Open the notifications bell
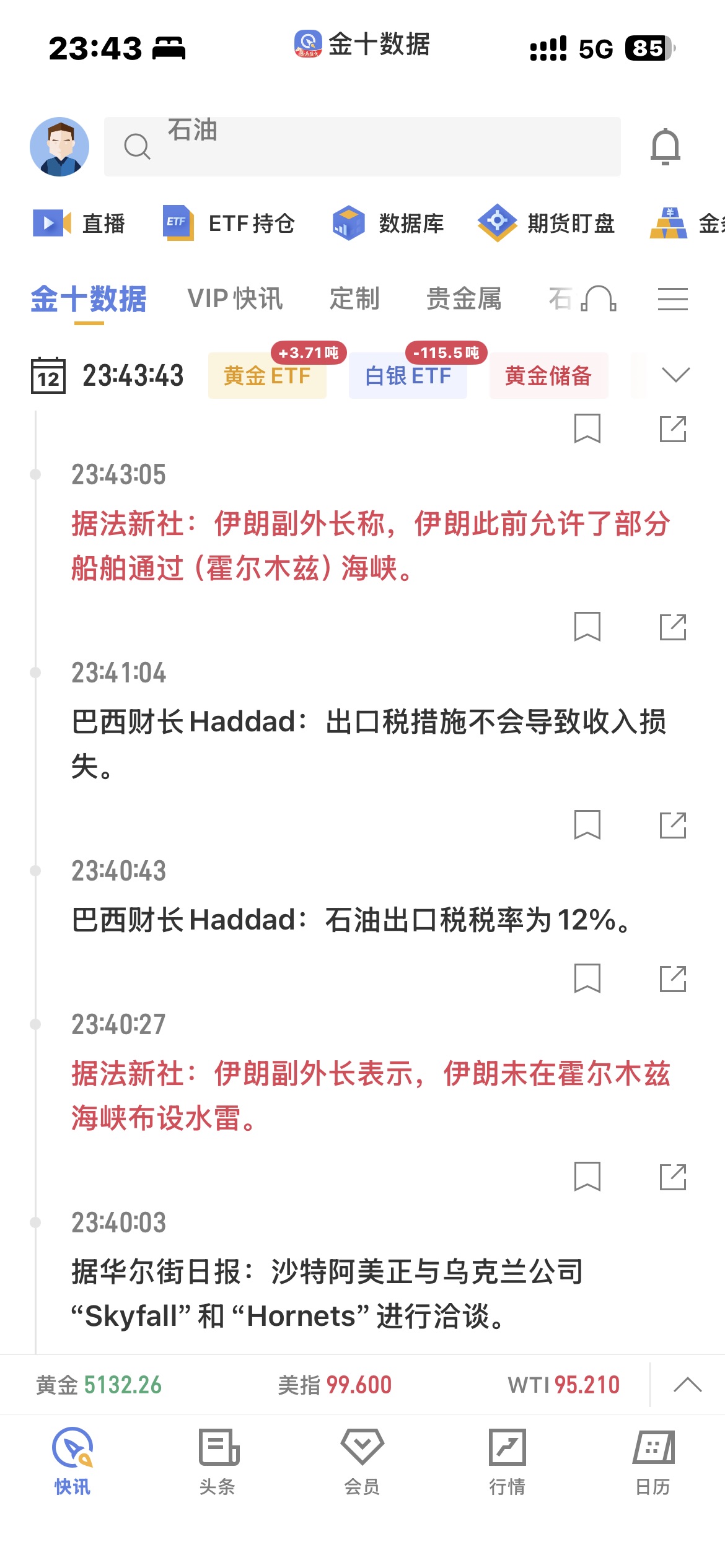The image size is (725, 1568). 665,147
